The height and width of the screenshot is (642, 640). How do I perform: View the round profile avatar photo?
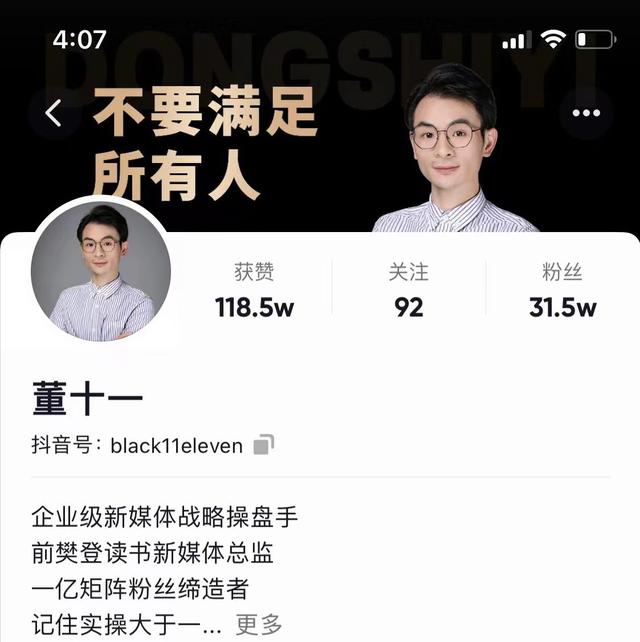click(101, 271)
